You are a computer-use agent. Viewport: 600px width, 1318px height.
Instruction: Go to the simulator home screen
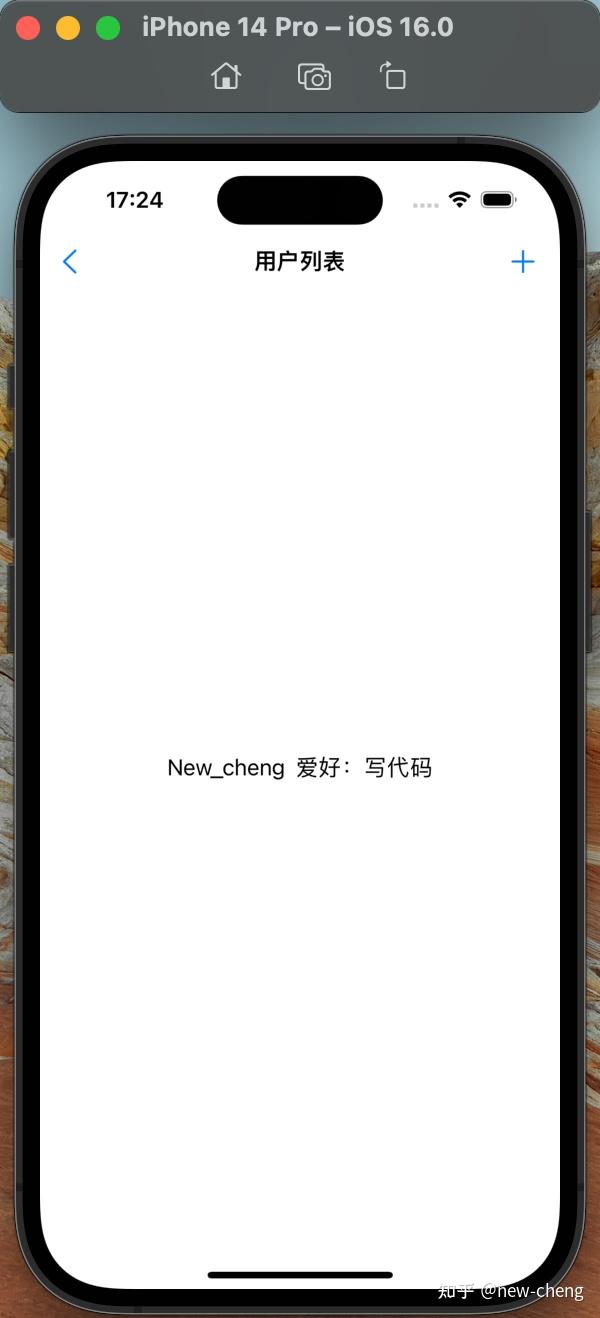[226, 77]
